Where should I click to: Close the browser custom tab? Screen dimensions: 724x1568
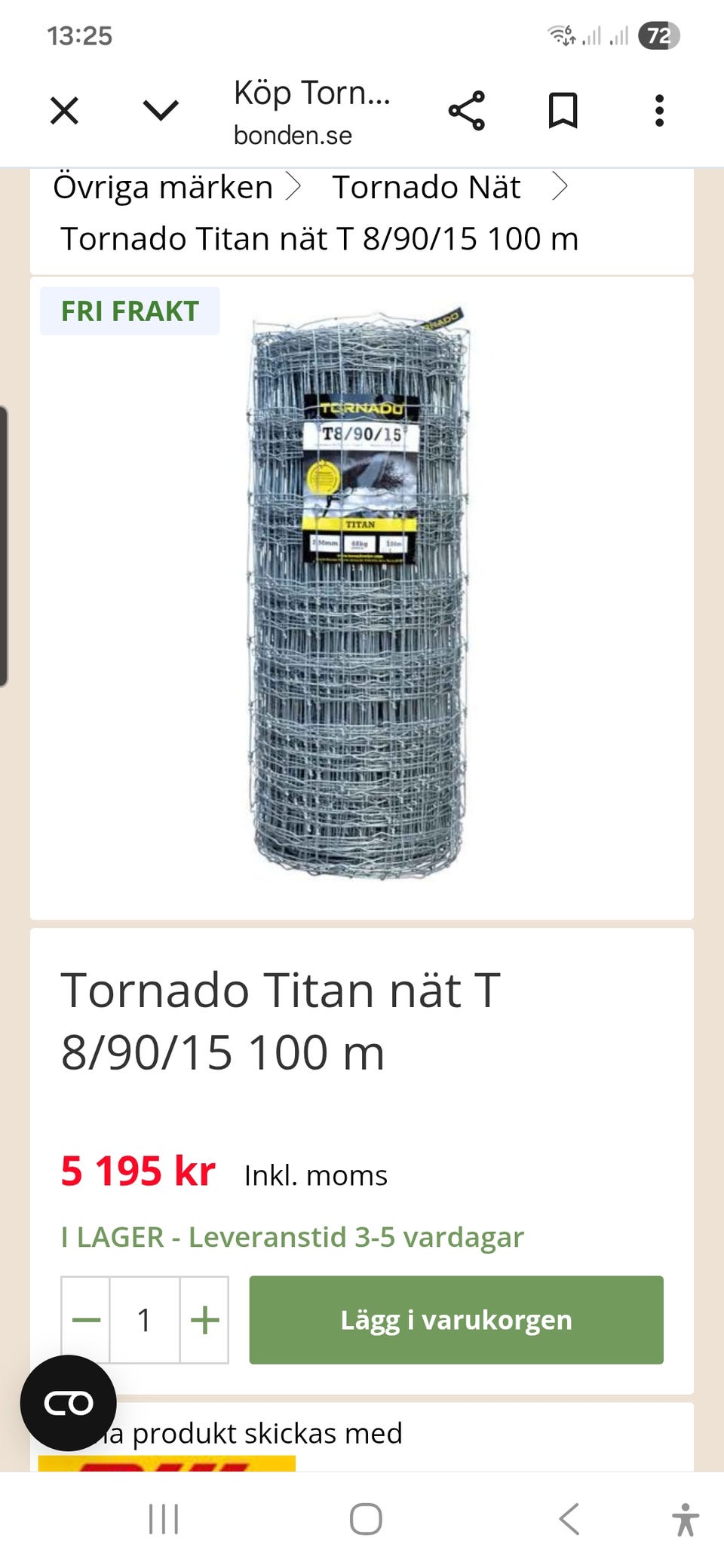[x=64, y=112]
